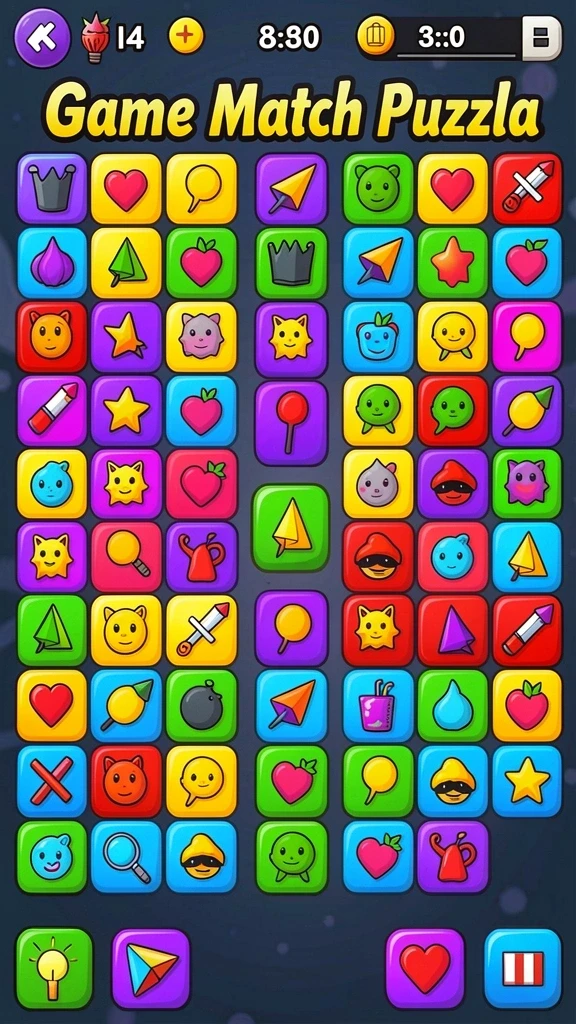The image size is (576, 1024).
Task: Tap the blue magnifying glass tile
Action: click(x=126, y=857)
